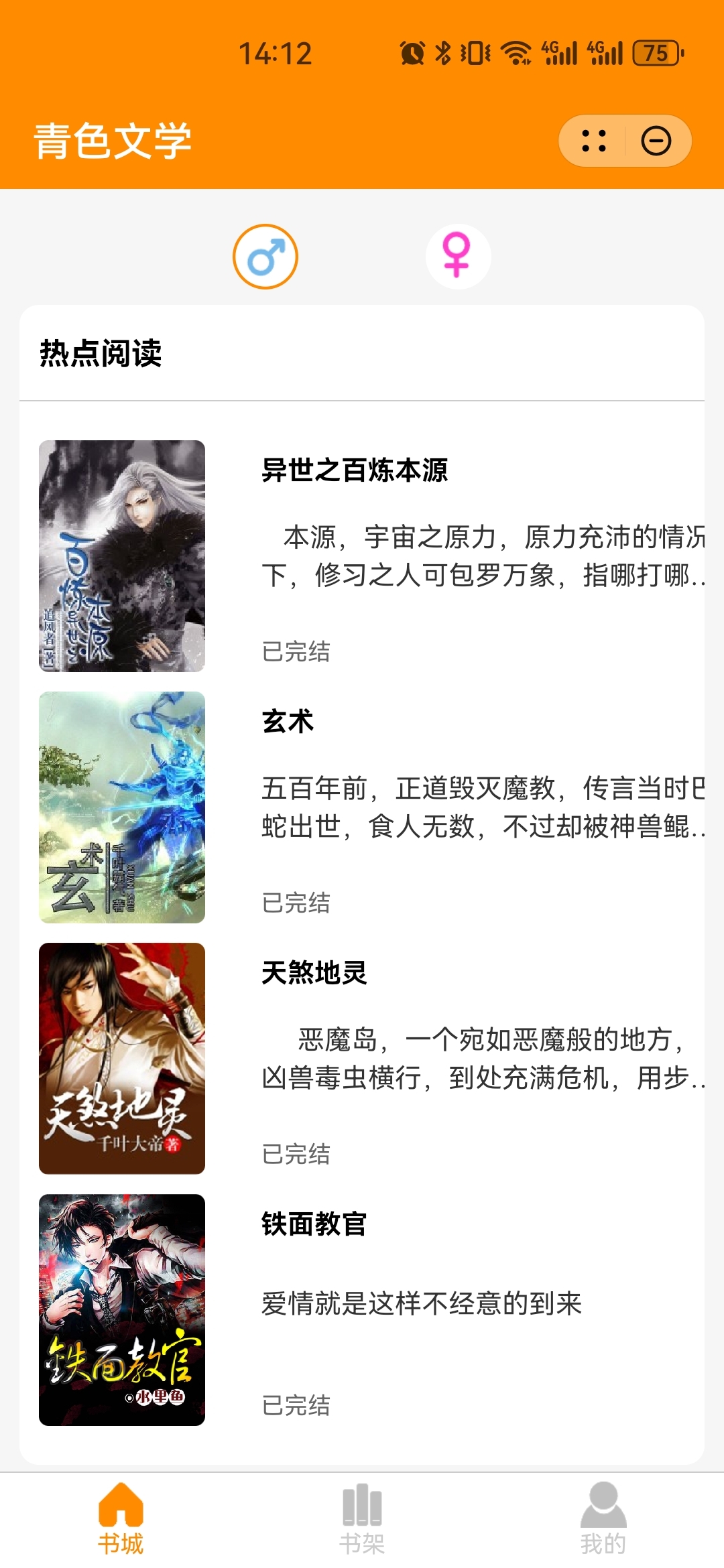The width and height of the screenshot is (724, 1568).
Task: Open the book 玄术
Action: point(288,722)
